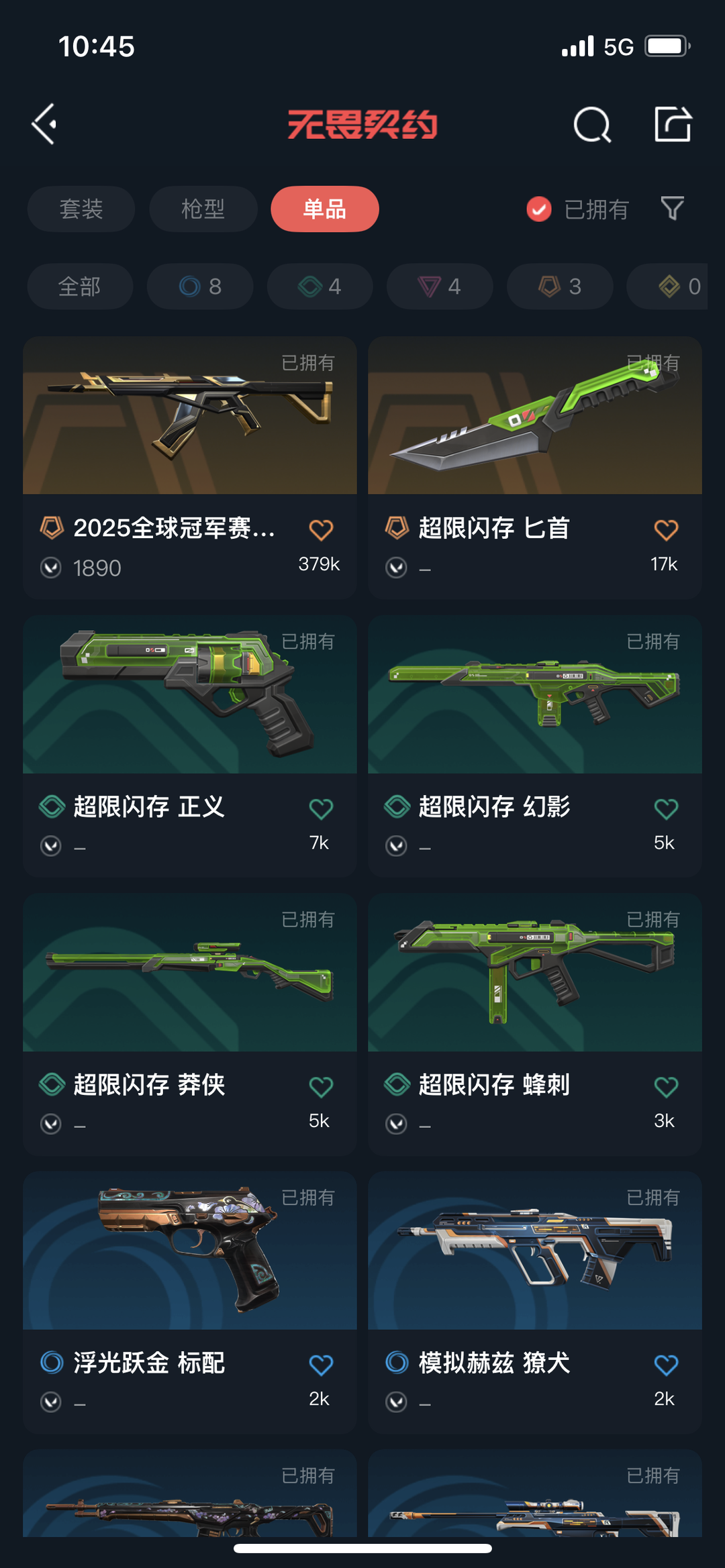The height and width of the screenshot is (1568, 725).
Task: Filter by pink tier chip with 4
Action: (x=440, y=286)
